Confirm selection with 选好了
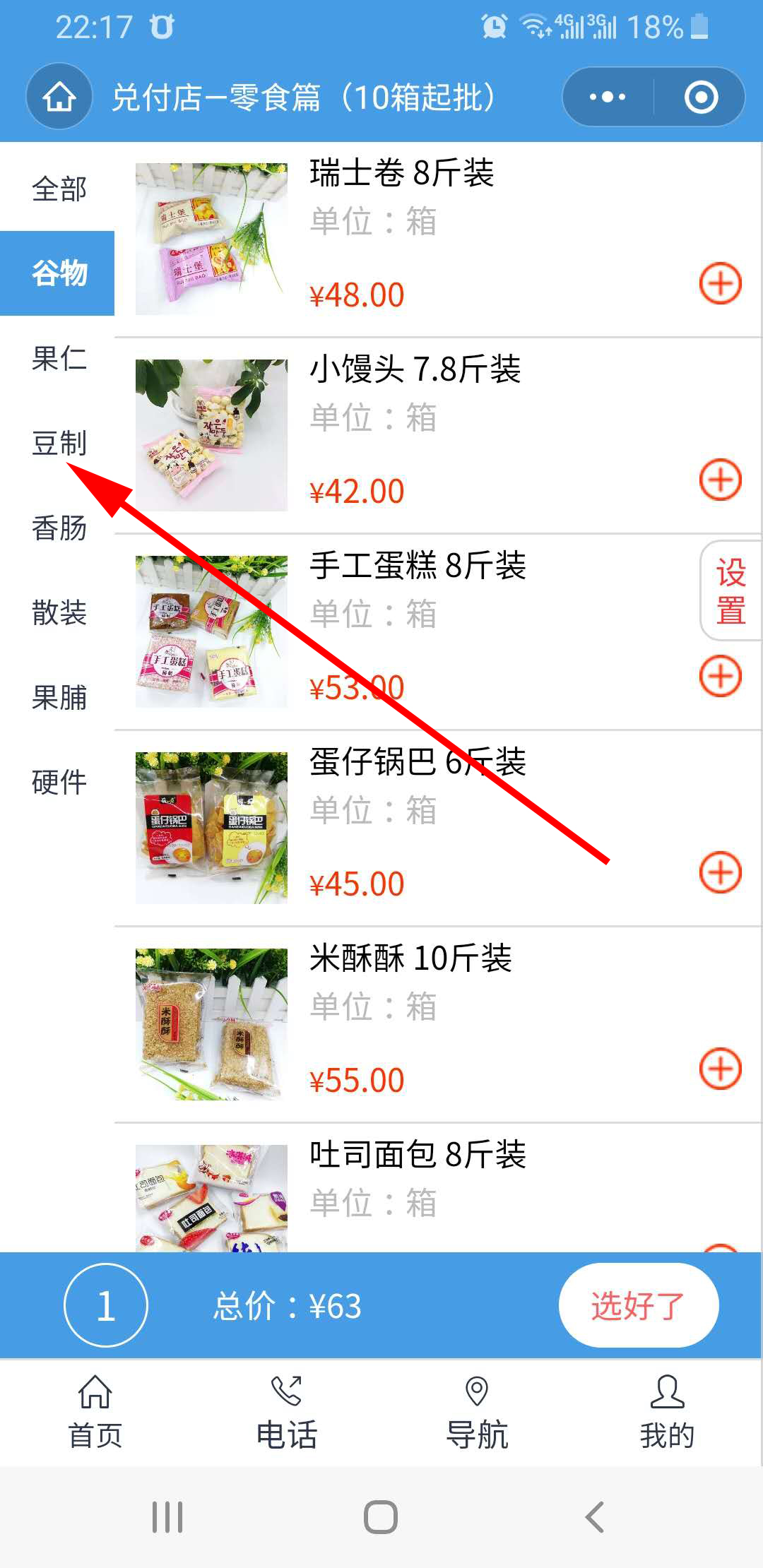763x1568 pixels. click(638, 1305)
